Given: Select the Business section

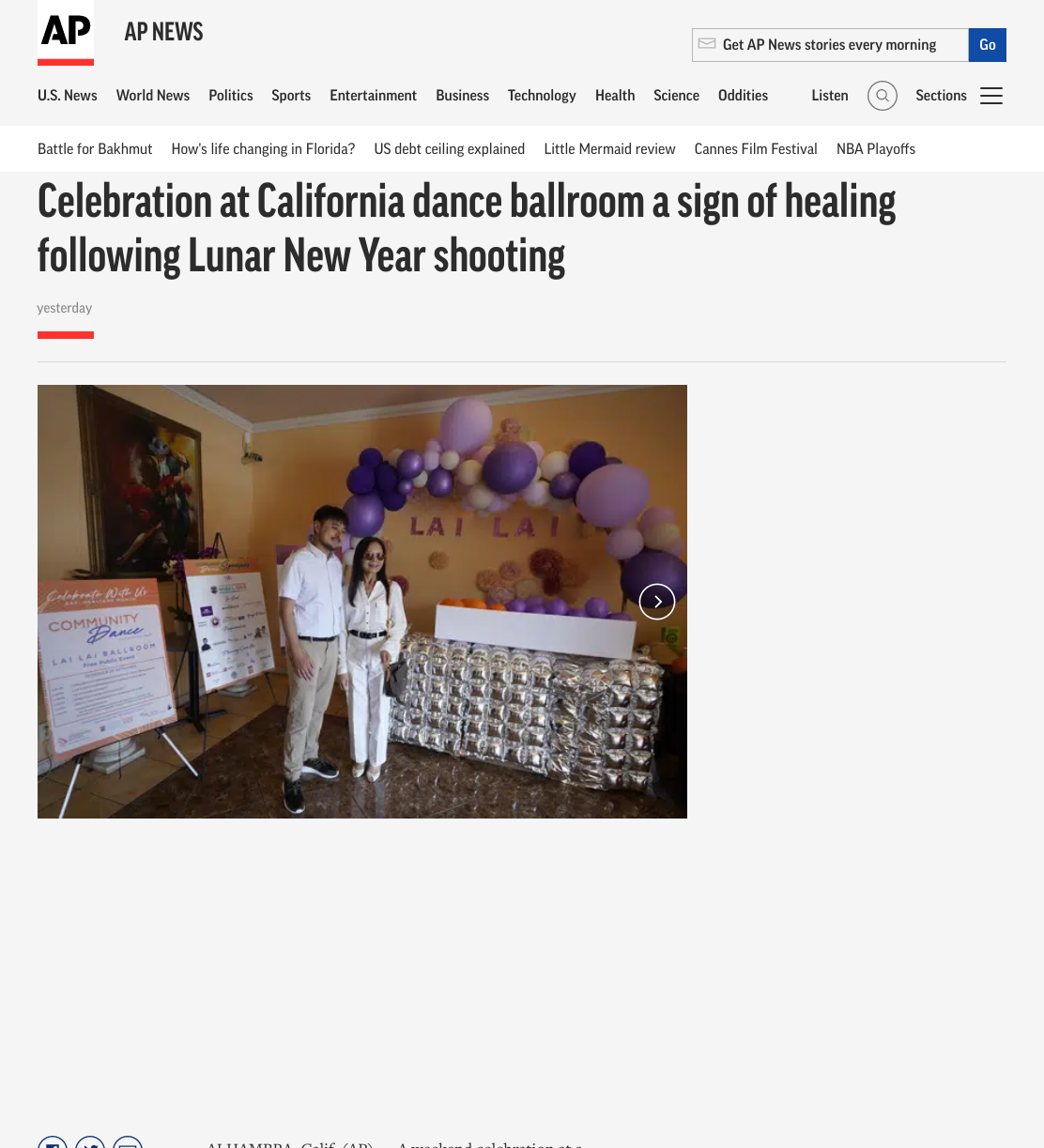Looking at the screenshot, I should pos(462,96).
